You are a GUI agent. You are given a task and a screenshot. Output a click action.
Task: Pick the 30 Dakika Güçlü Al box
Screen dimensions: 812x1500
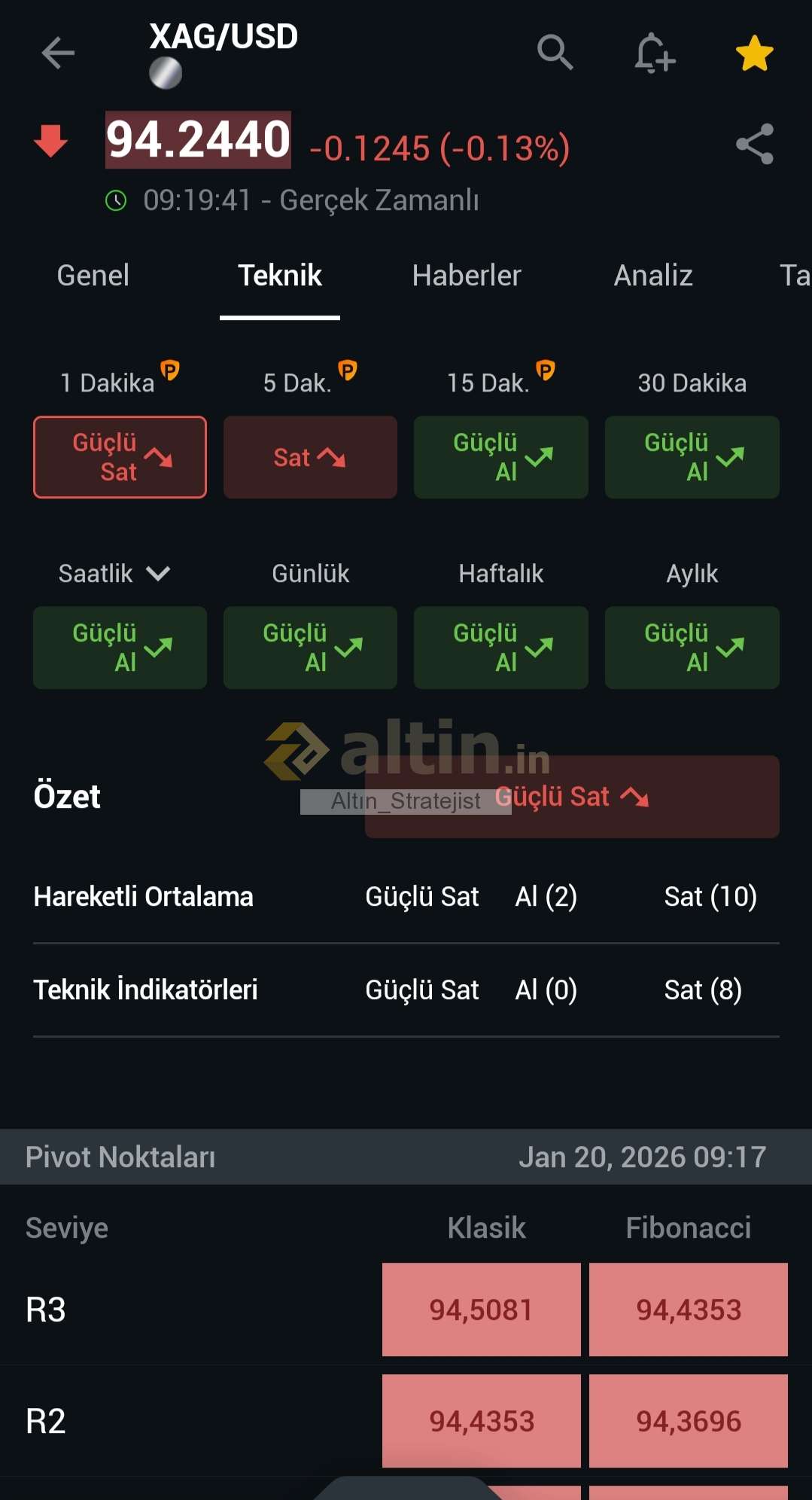tap(692, 457)
